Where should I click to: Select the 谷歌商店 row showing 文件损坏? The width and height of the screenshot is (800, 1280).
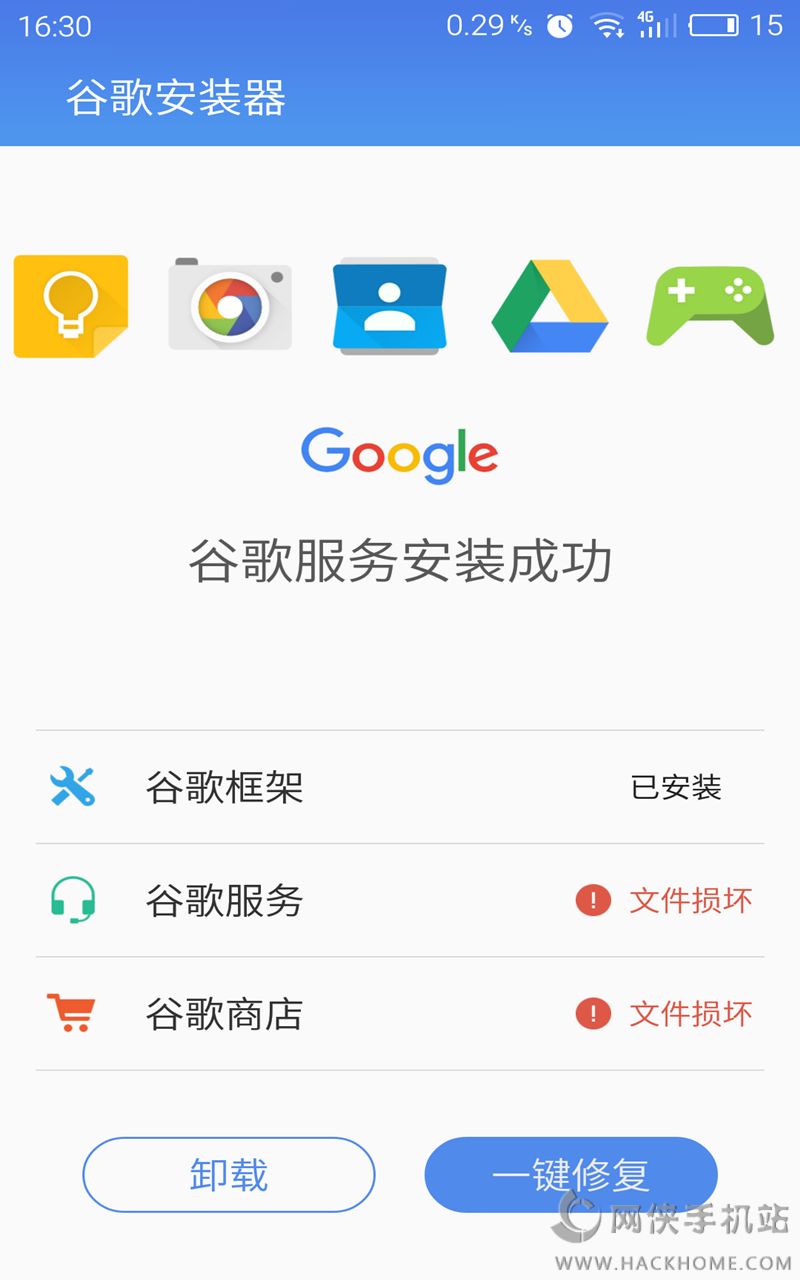[400, 1014]
